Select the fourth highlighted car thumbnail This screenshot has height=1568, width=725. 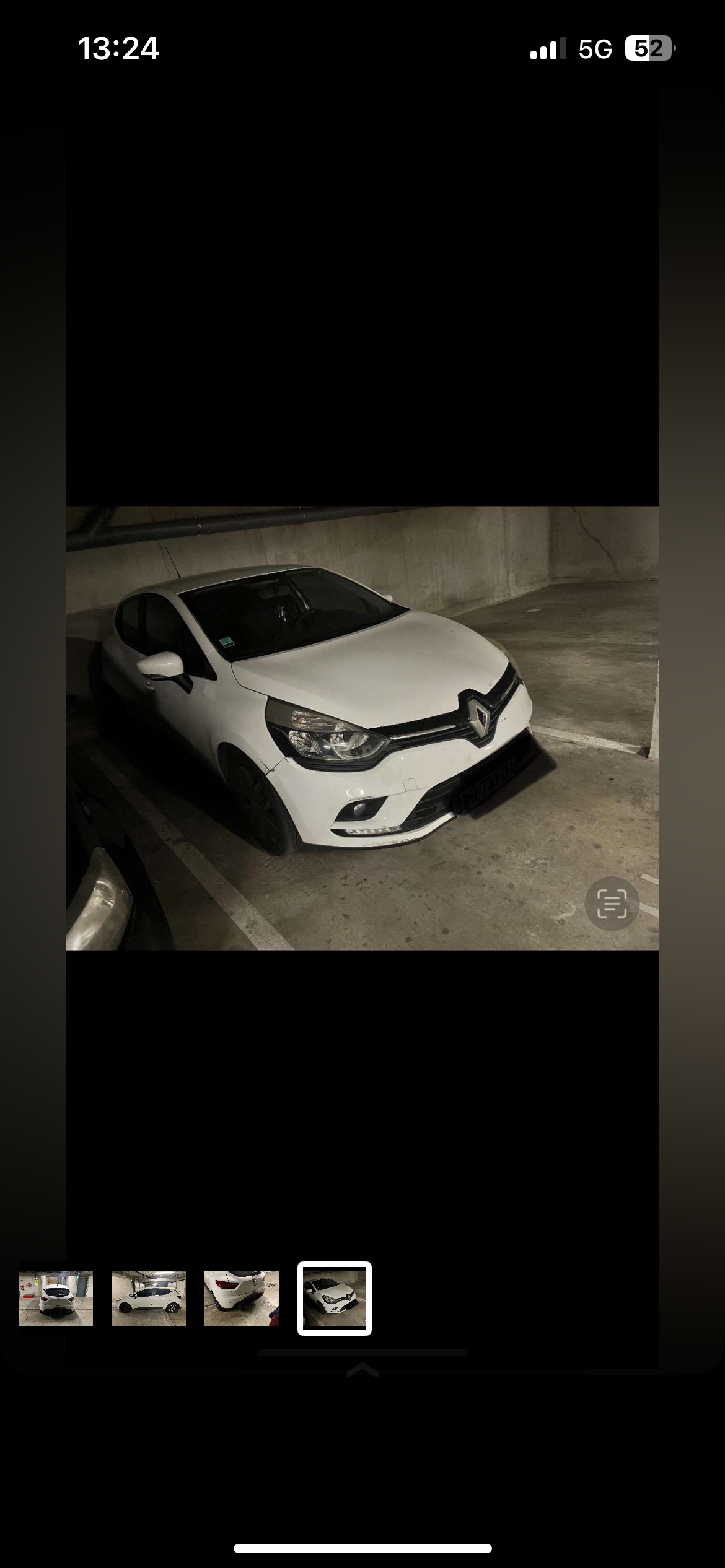pyautogui.click(x=335, y=1299)
